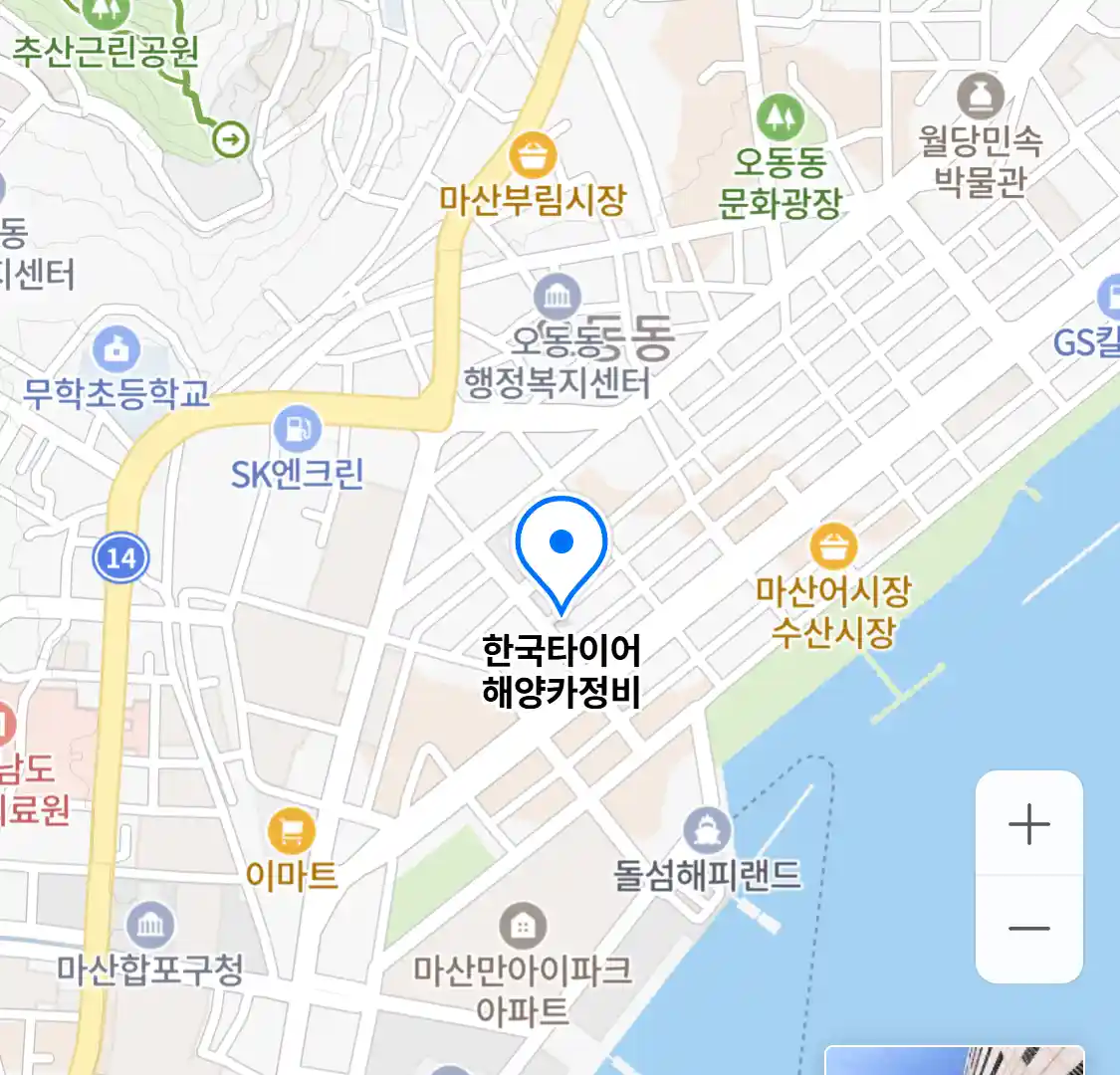Tap the 월당민속 박물관 marker
The image size is (1120, 1075).
pyautogui.click(x=981, y=98)
